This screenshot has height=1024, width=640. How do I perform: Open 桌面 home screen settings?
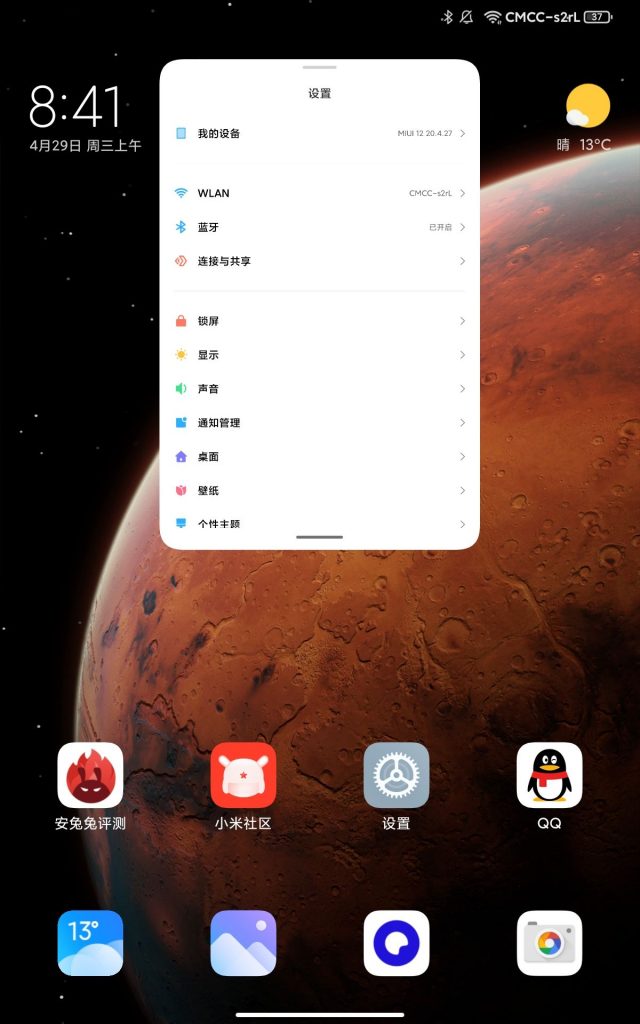(319, 457)
